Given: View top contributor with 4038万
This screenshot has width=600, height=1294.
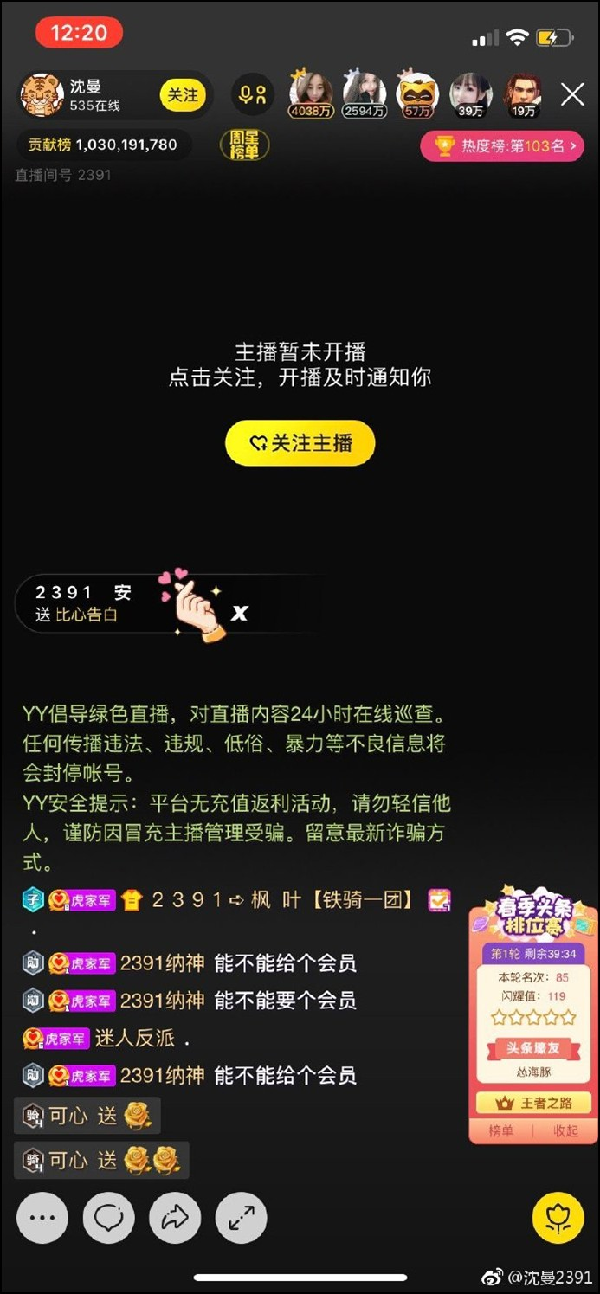Looking at the screenshot, I should pos(311,94).
